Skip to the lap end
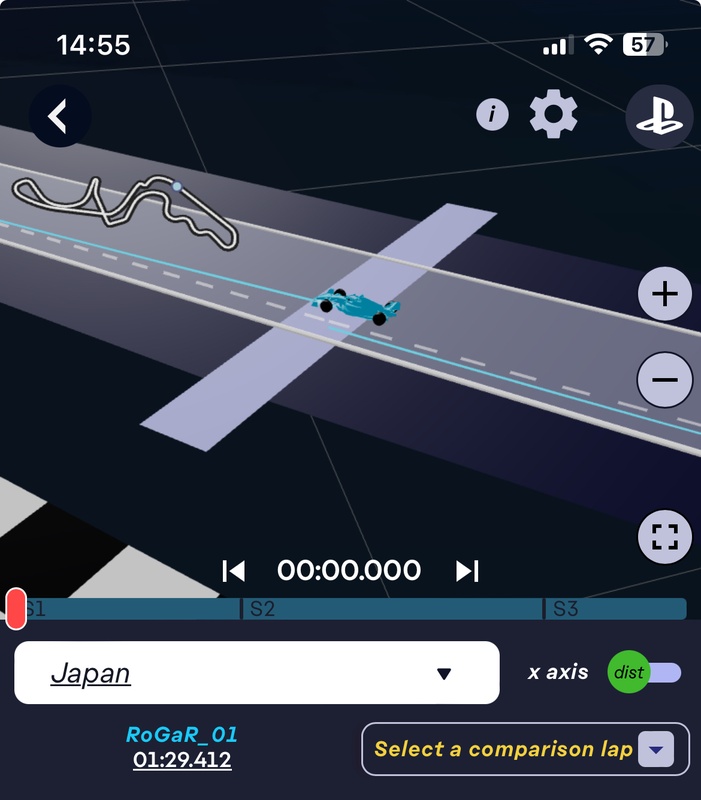The height and width of the screenshot is (800, 701). click(467, 571)
